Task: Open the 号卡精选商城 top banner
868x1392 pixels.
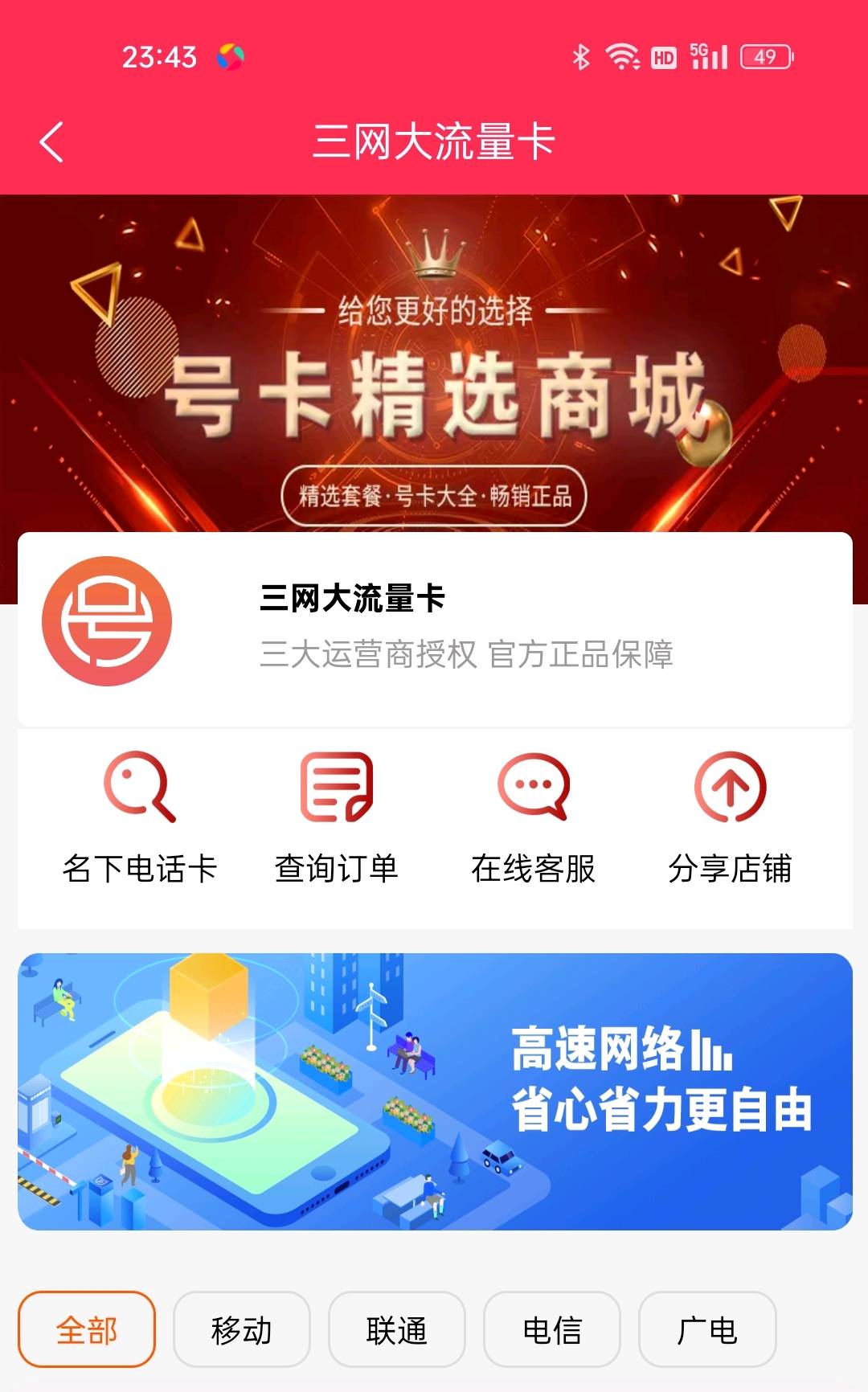Action: click(434, 363)
